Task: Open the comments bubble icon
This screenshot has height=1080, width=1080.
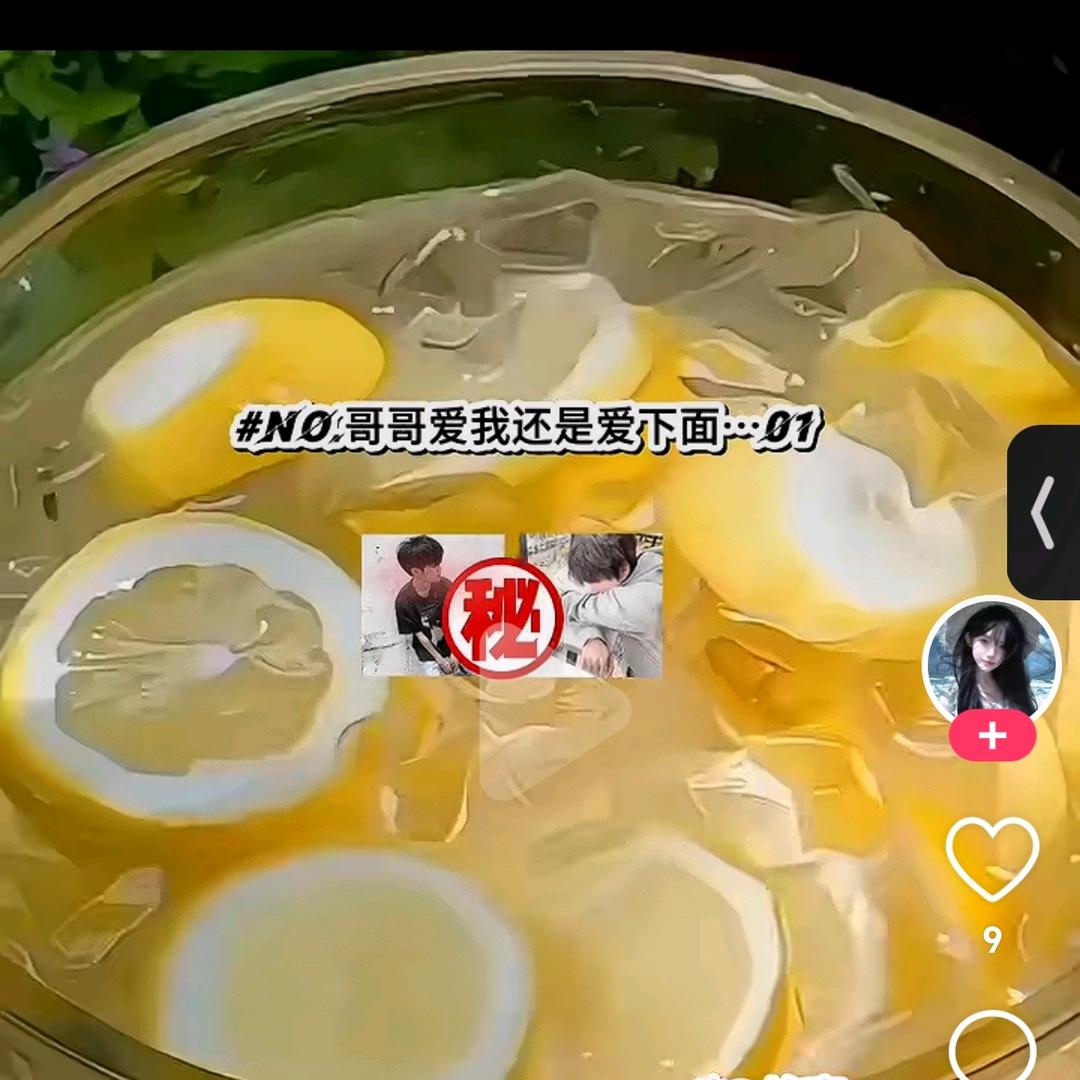Action: coord(993,1045)
